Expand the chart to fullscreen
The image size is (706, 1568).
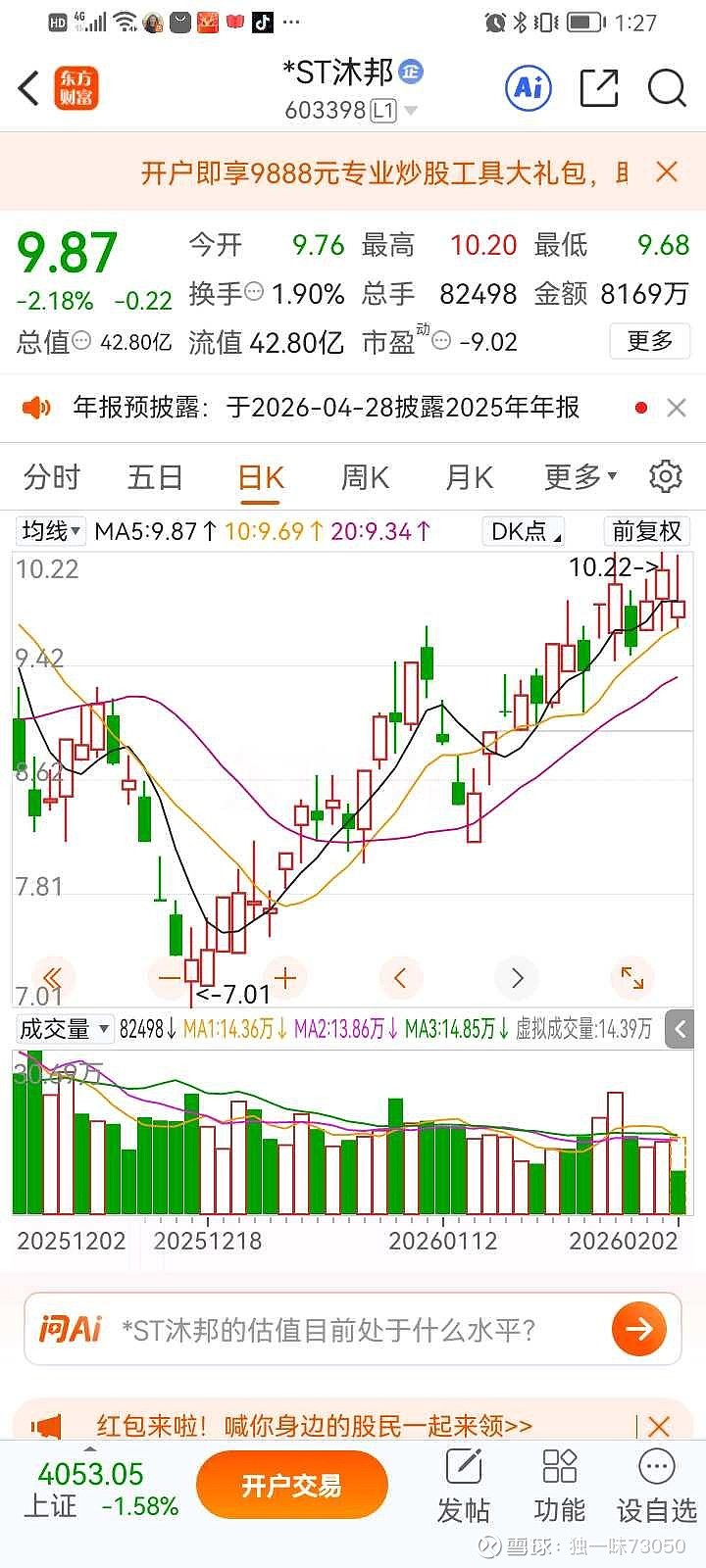632,977
